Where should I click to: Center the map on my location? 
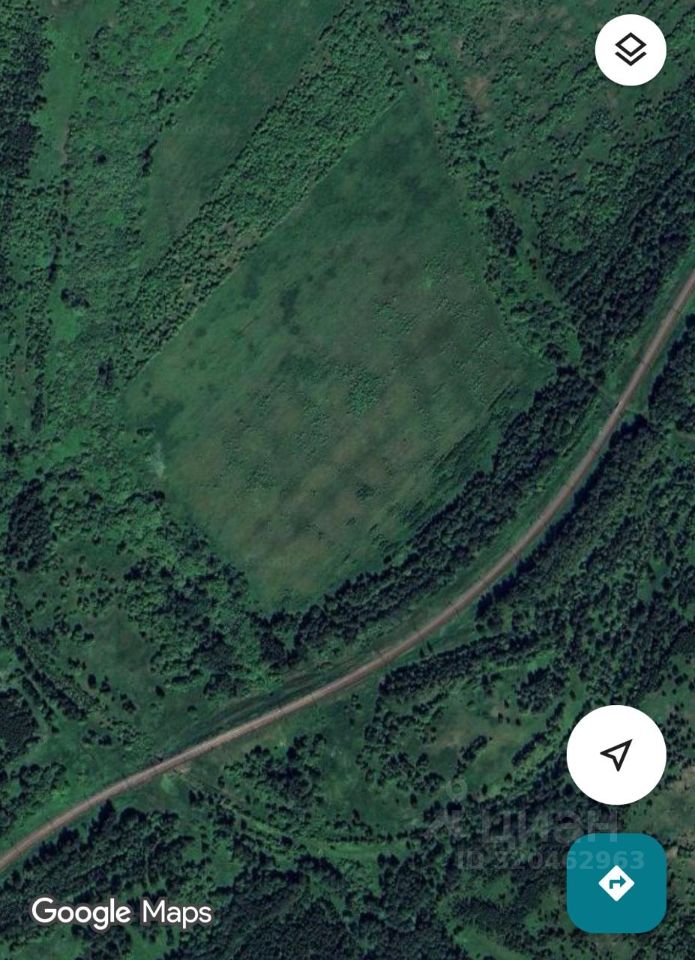tap(616, 755)
